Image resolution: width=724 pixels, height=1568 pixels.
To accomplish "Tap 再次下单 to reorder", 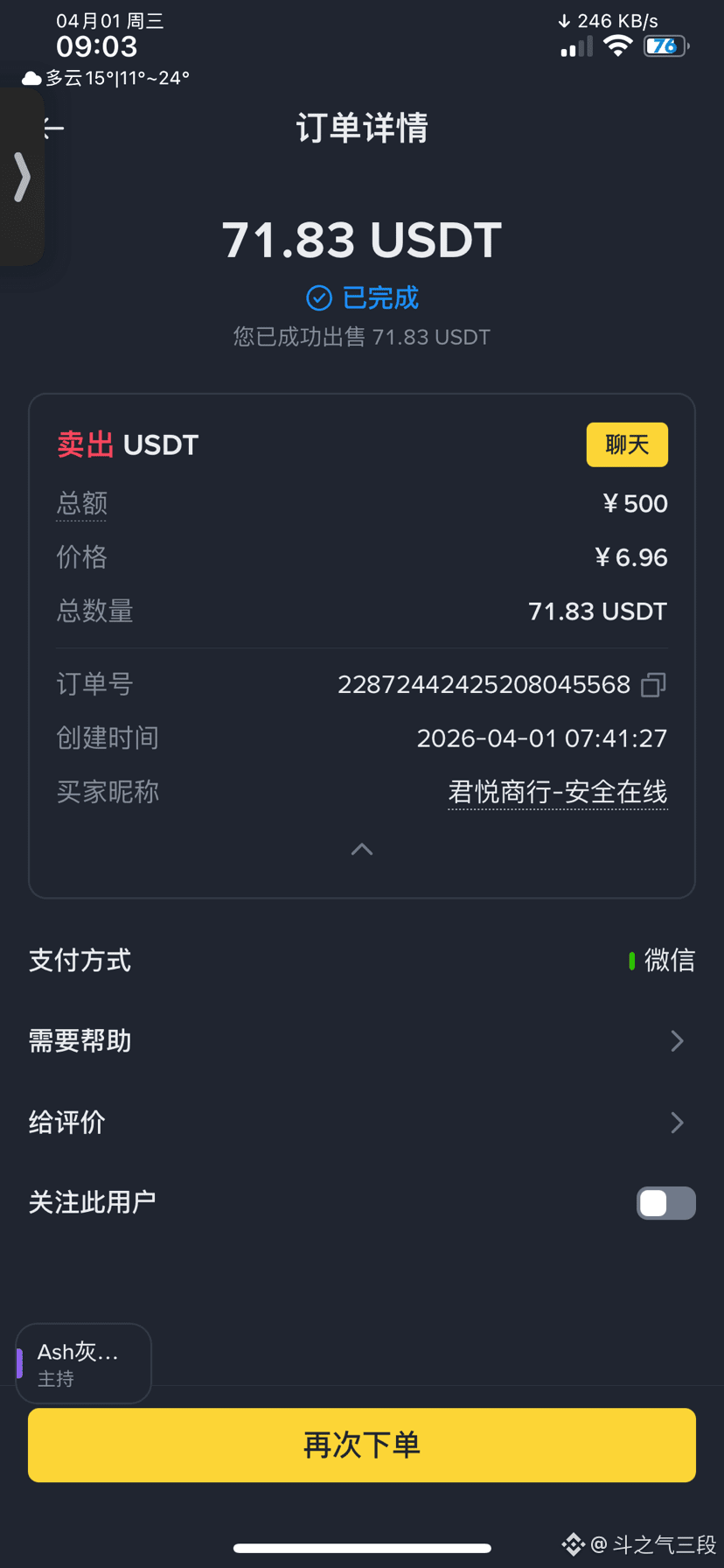I will (362, 1445).
